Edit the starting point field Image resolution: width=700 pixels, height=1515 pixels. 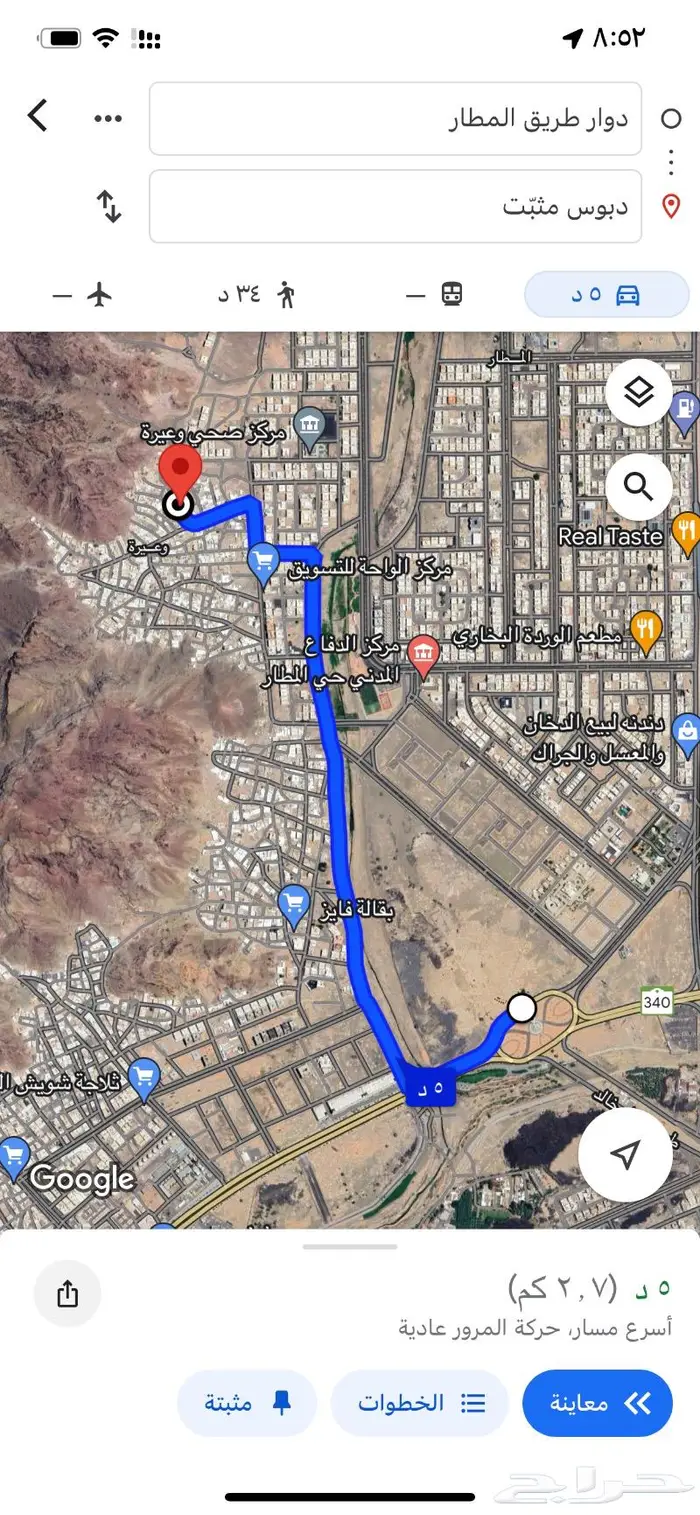[x=395, y=119]
